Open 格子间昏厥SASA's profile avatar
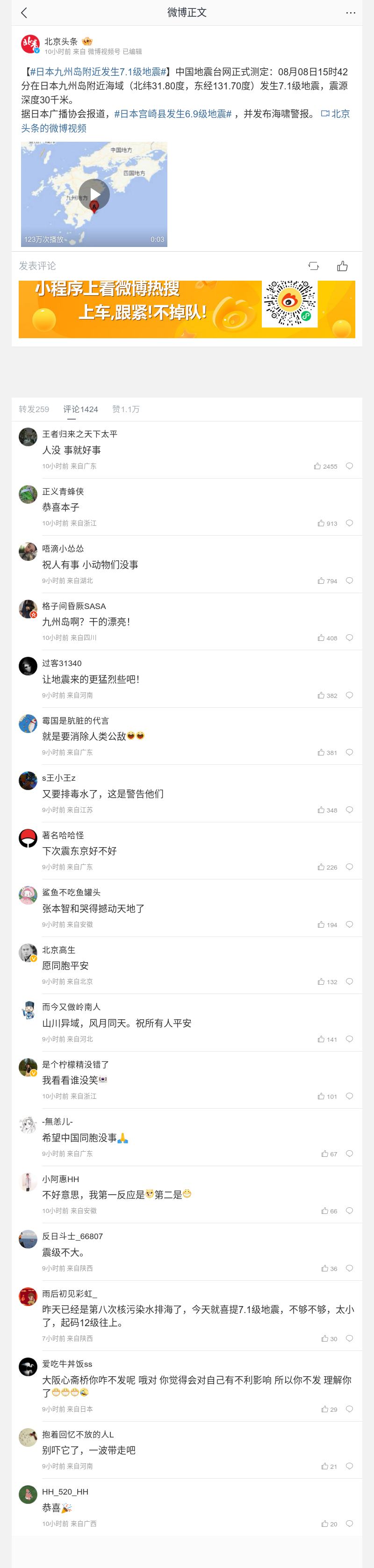This screenshot has height=1568, width=374. point(28,609)
